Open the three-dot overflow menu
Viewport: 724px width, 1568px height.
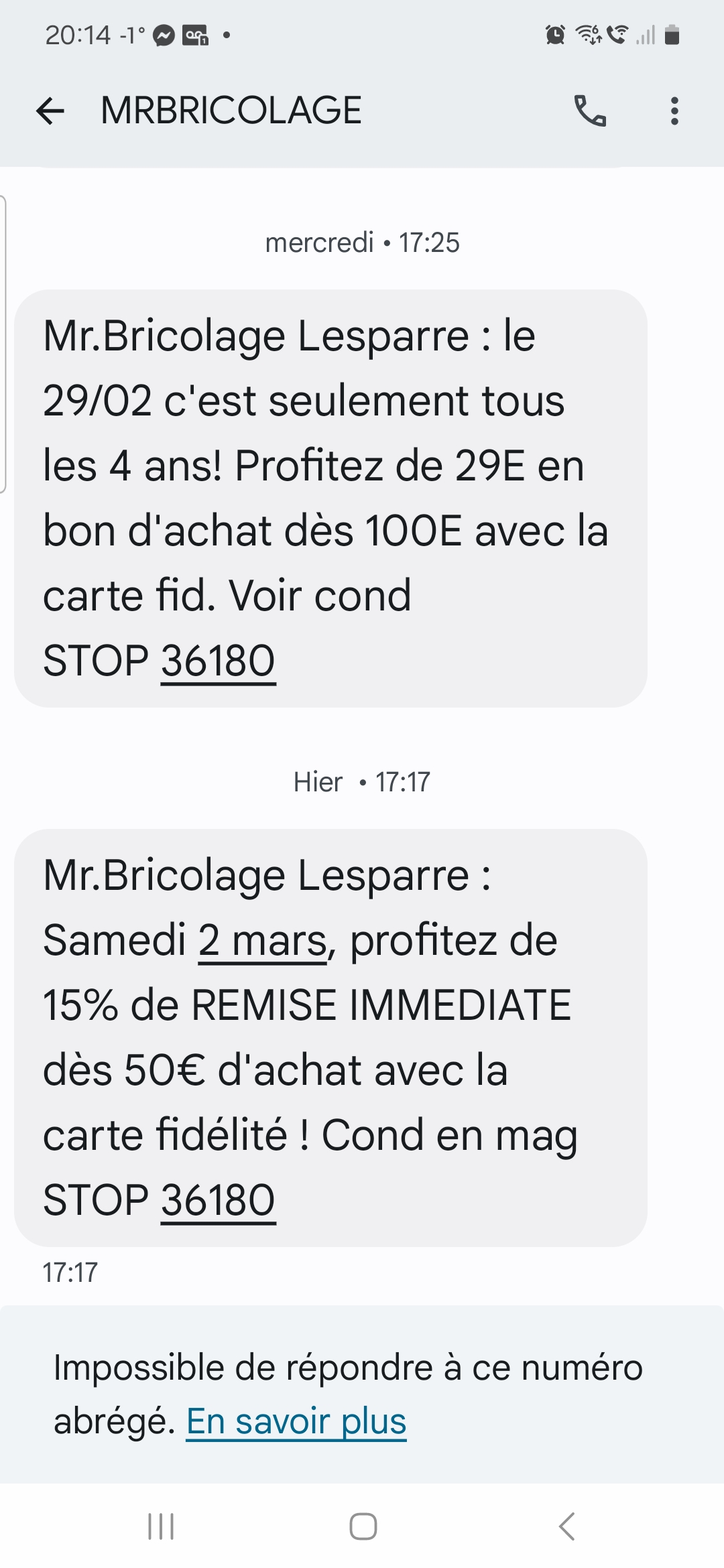coord(674,111)
